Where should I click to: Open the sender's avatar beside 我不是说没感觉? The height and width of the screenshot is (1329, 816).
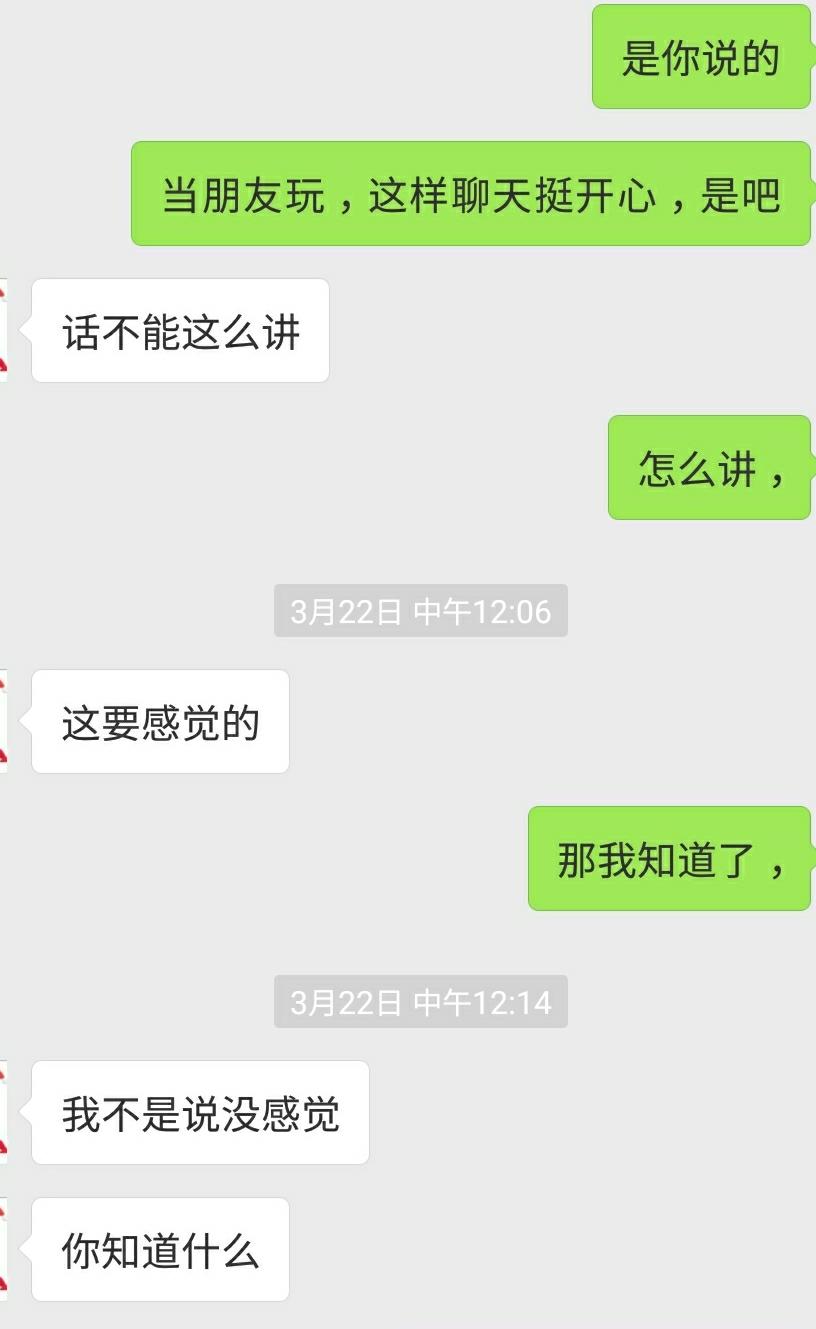[3, 1112]
